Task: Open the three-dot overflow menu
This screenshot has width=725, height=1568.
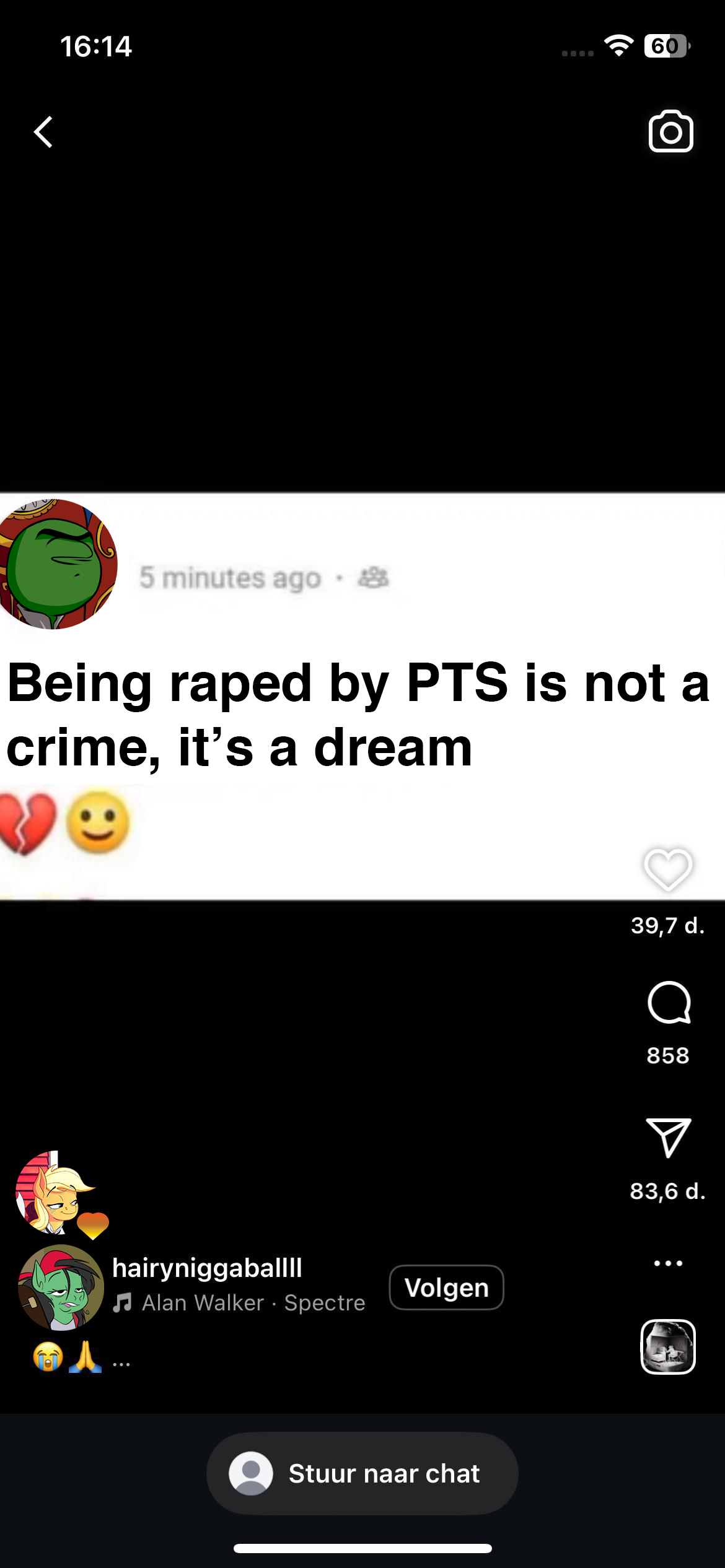Action: pyautogui.click(x=668, y=1263)
